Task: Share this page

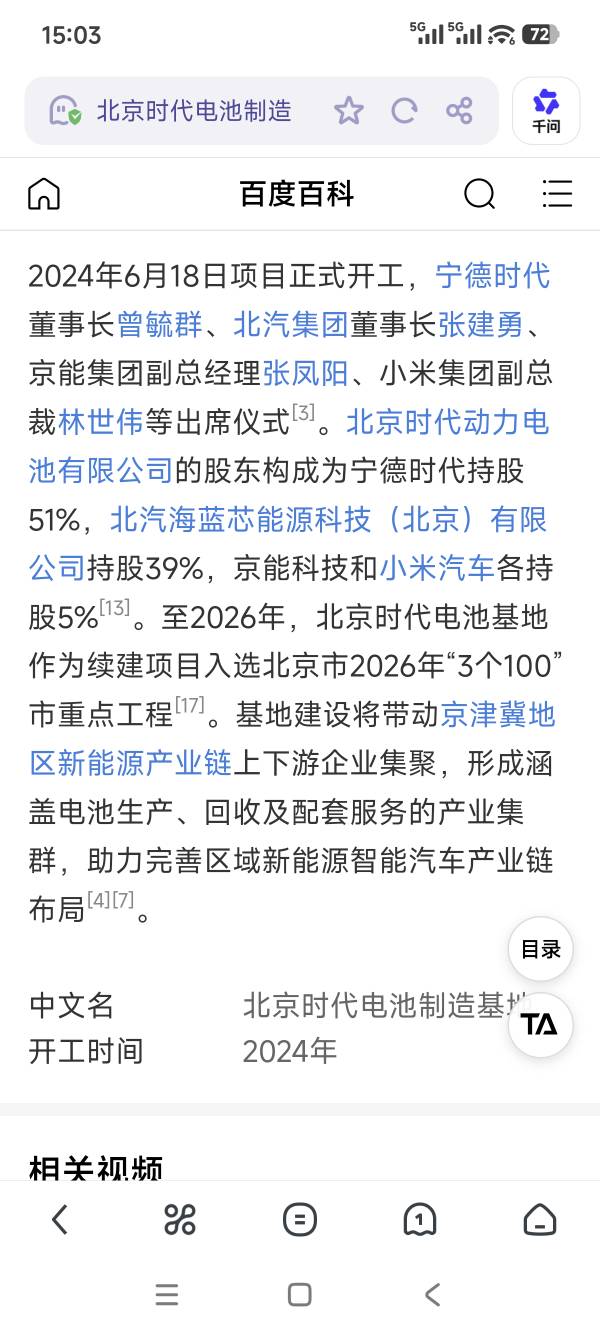Action: (459, 110)
